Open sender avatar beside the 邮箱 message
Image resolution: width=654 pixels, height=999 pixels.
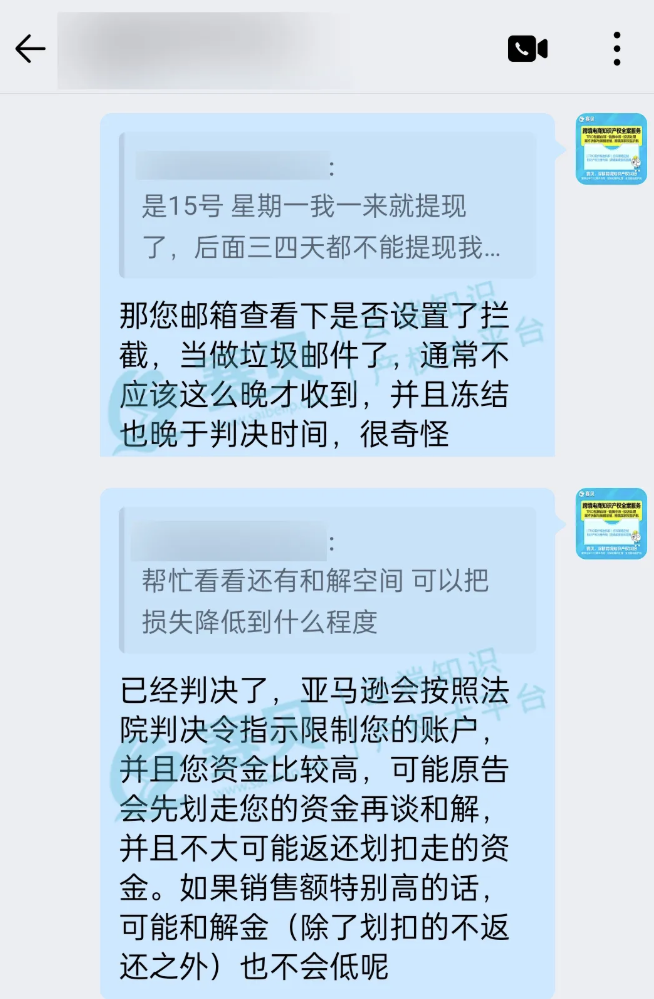(611, 149)
